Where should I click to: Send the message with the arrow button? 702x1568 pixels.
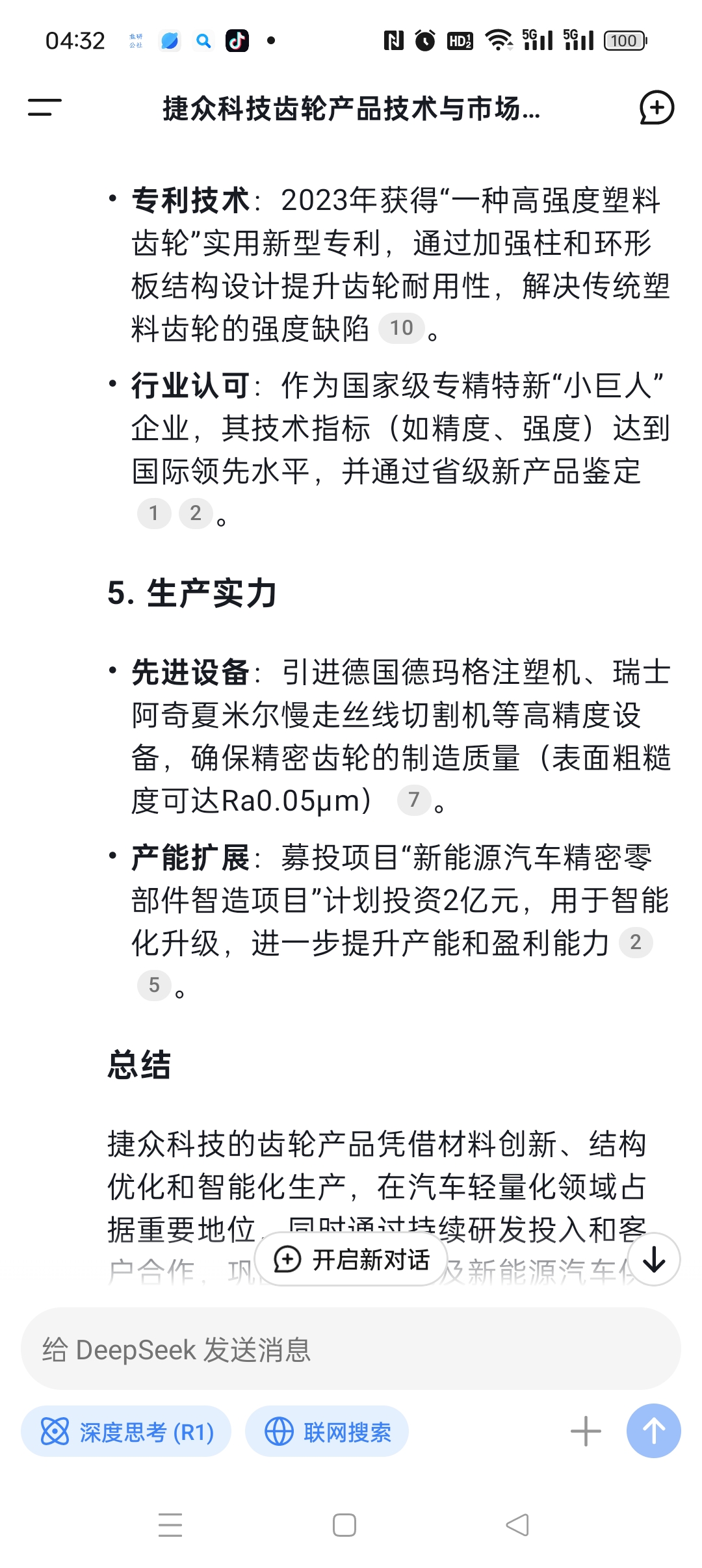tap(653, 1431)
